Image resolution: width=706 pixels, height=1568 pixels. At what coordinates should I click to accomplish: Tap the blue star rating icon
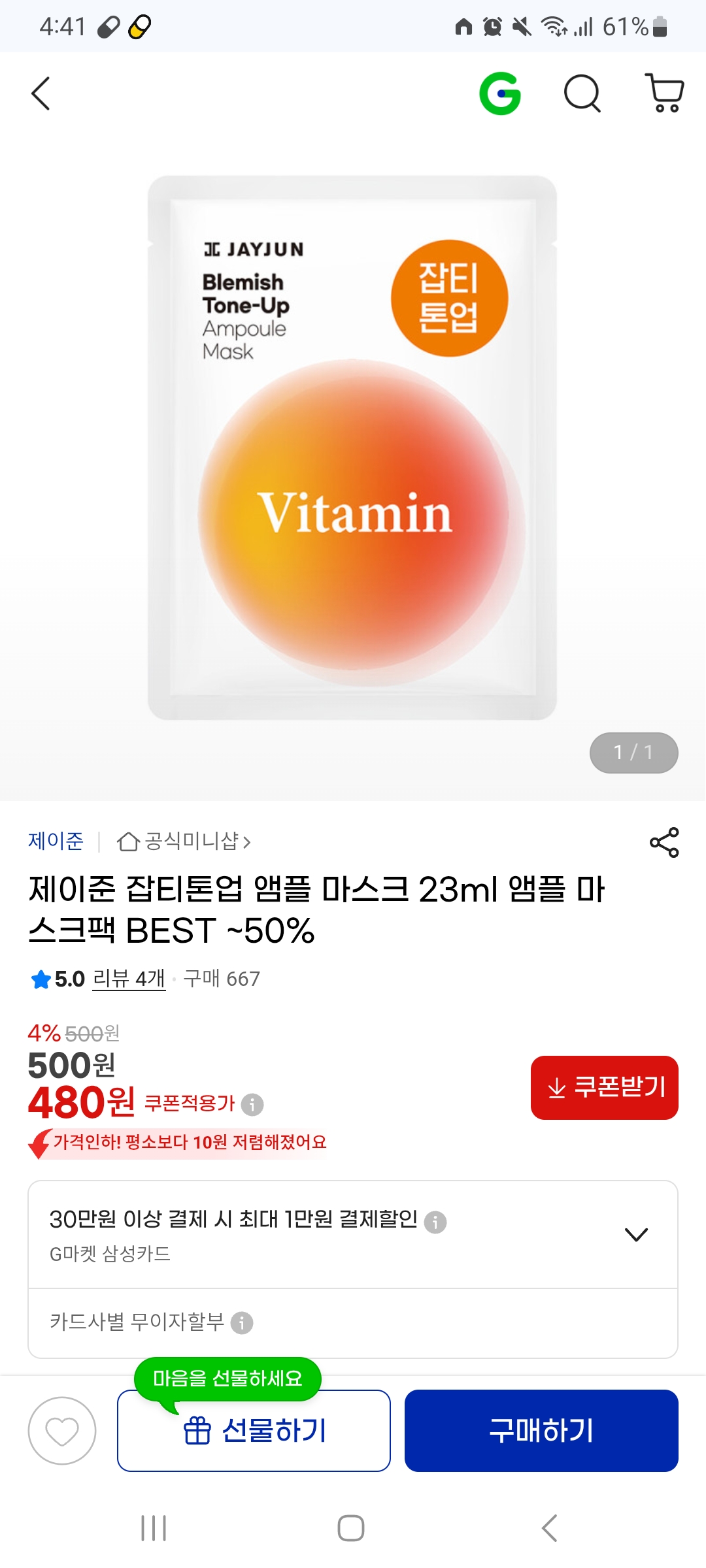coord(42,978)
